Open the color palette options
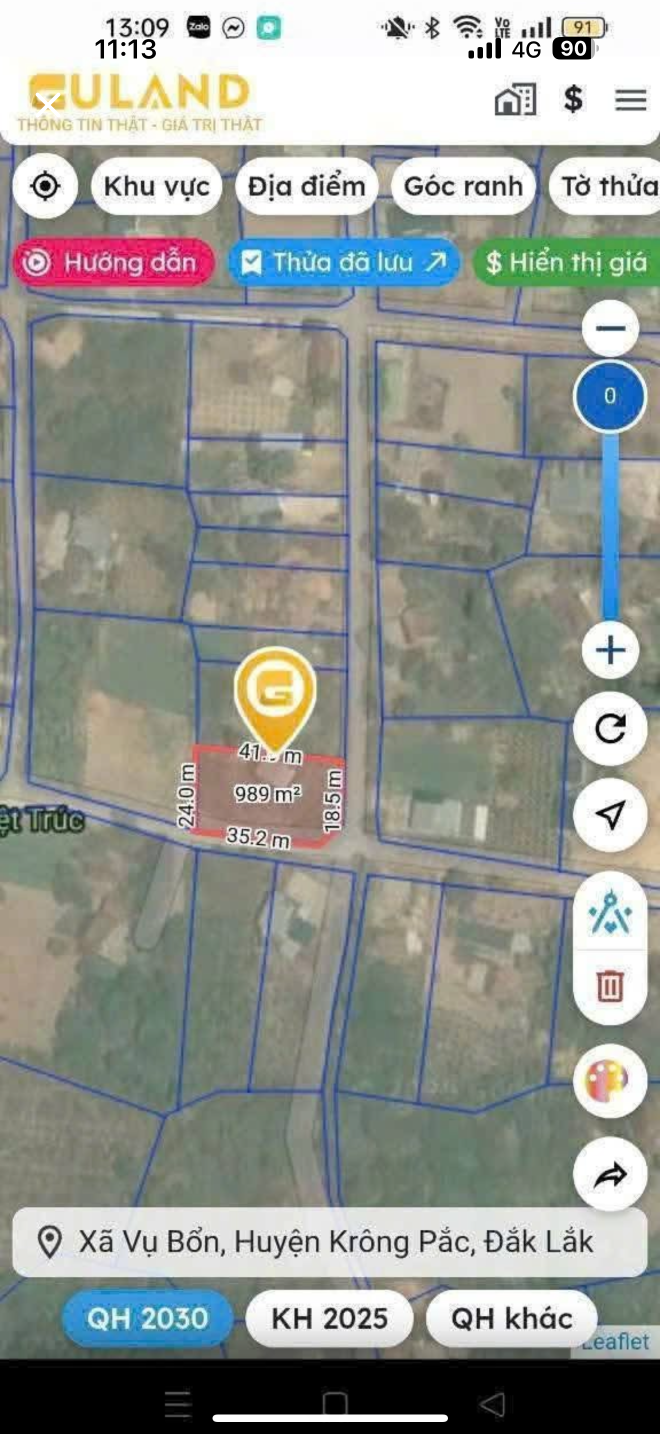This screenshot has height=1434, width=660. tap(610, 1082)
